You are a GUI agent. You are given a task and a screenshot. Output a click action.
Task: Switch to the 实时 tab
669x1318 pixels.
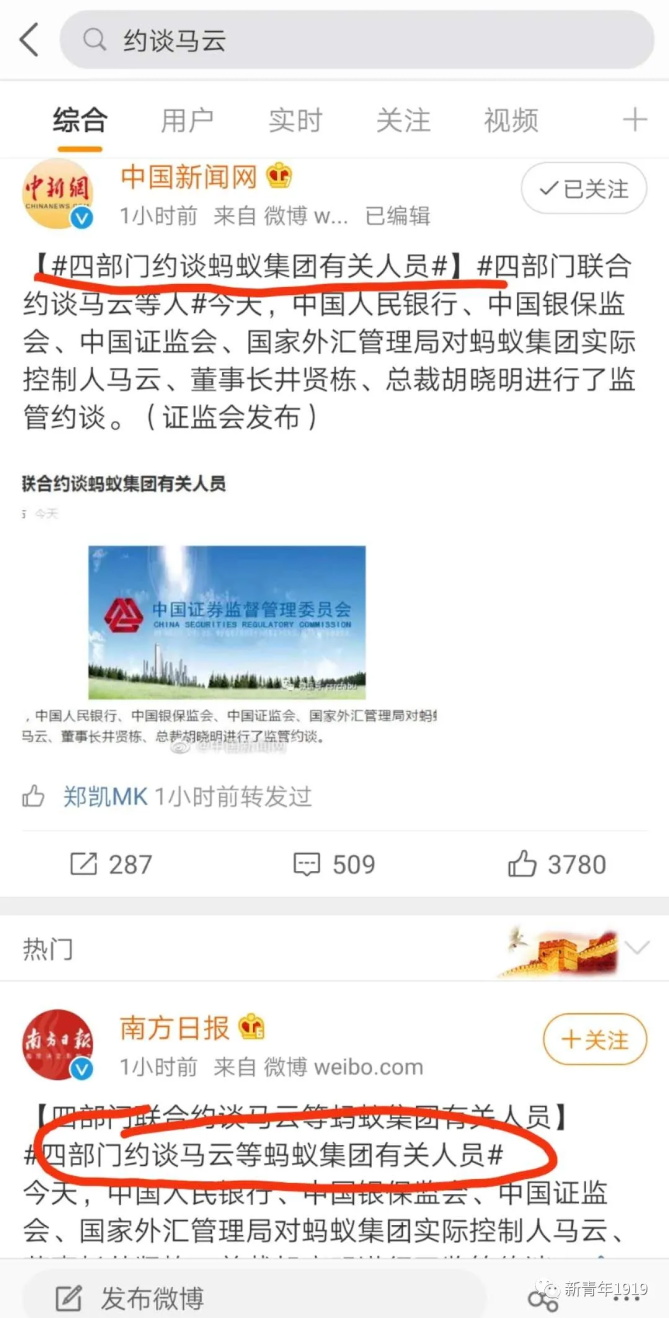click(x=295, y=121)
